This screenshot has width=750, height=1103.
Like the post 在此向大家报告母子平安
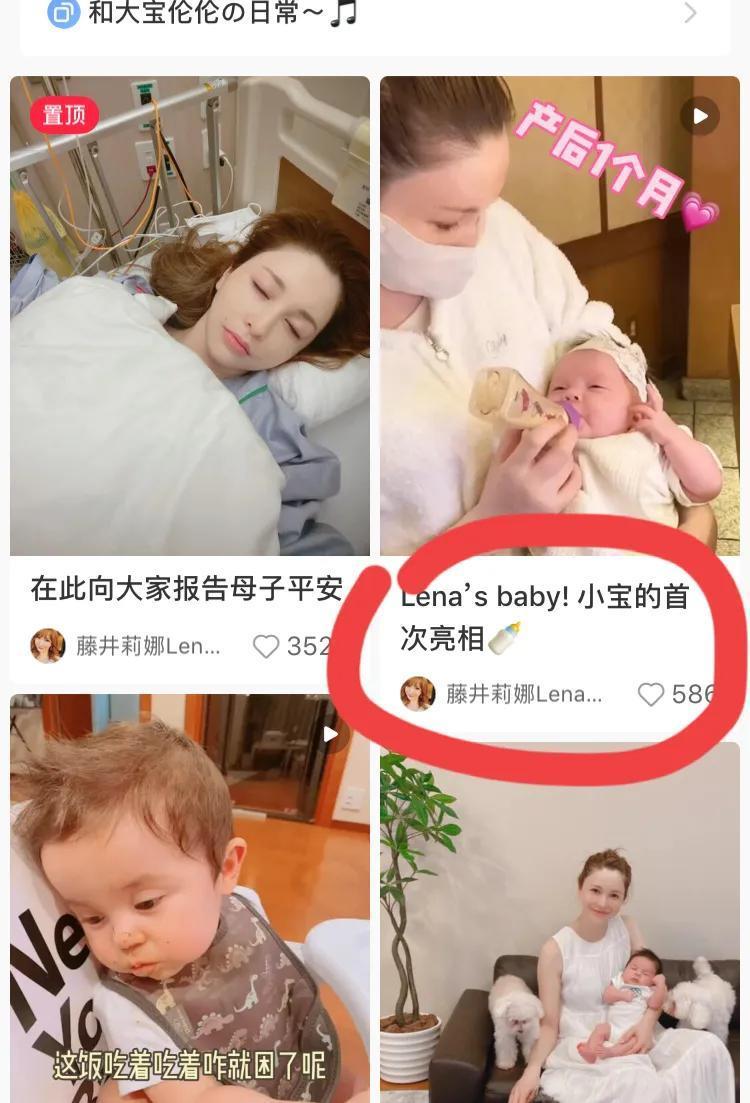pyautogui.click(x=266, y=647)
